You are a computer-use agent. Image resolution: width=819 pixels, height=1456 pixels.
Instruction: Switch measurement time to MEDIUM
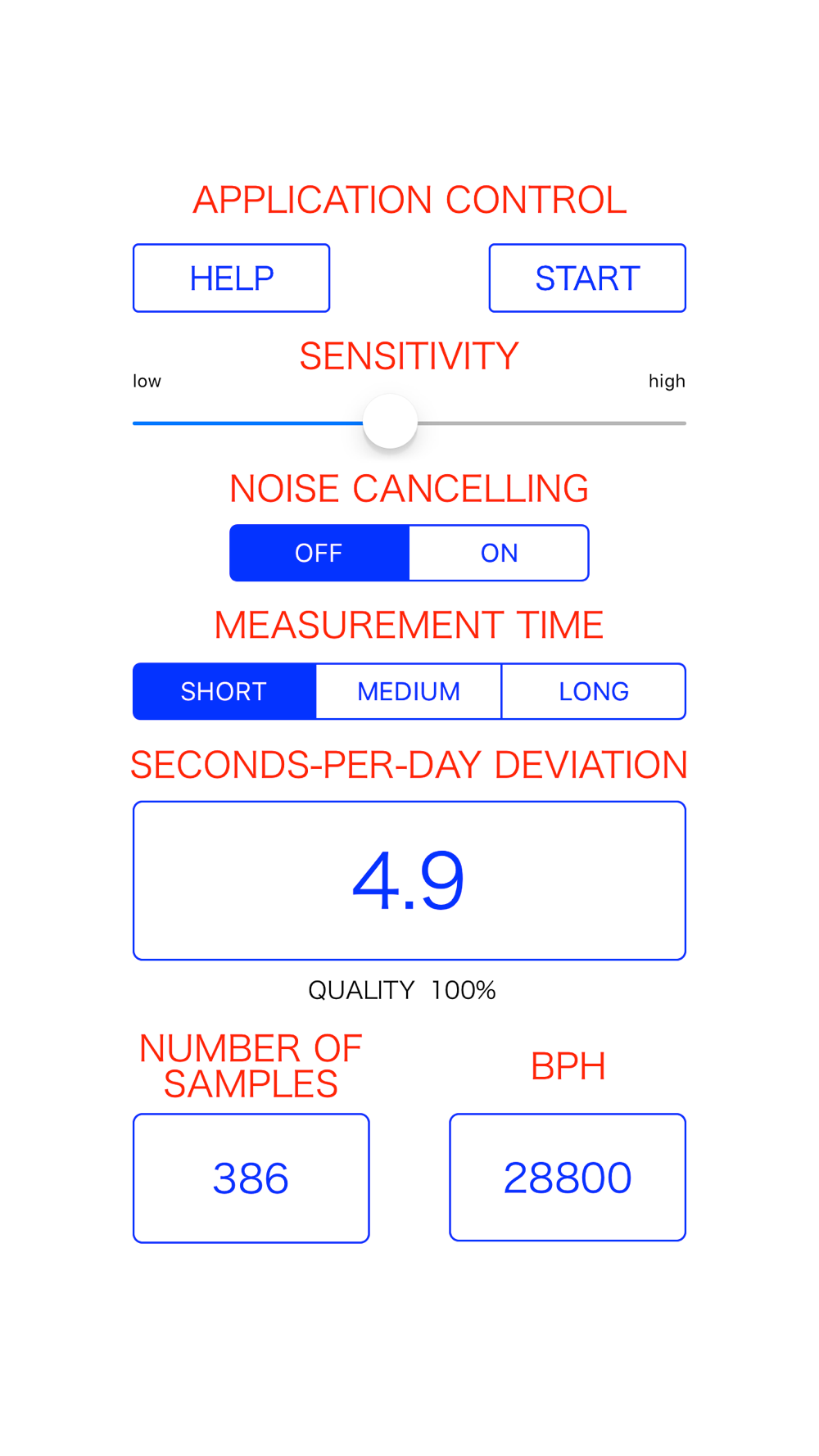point(409,692)
